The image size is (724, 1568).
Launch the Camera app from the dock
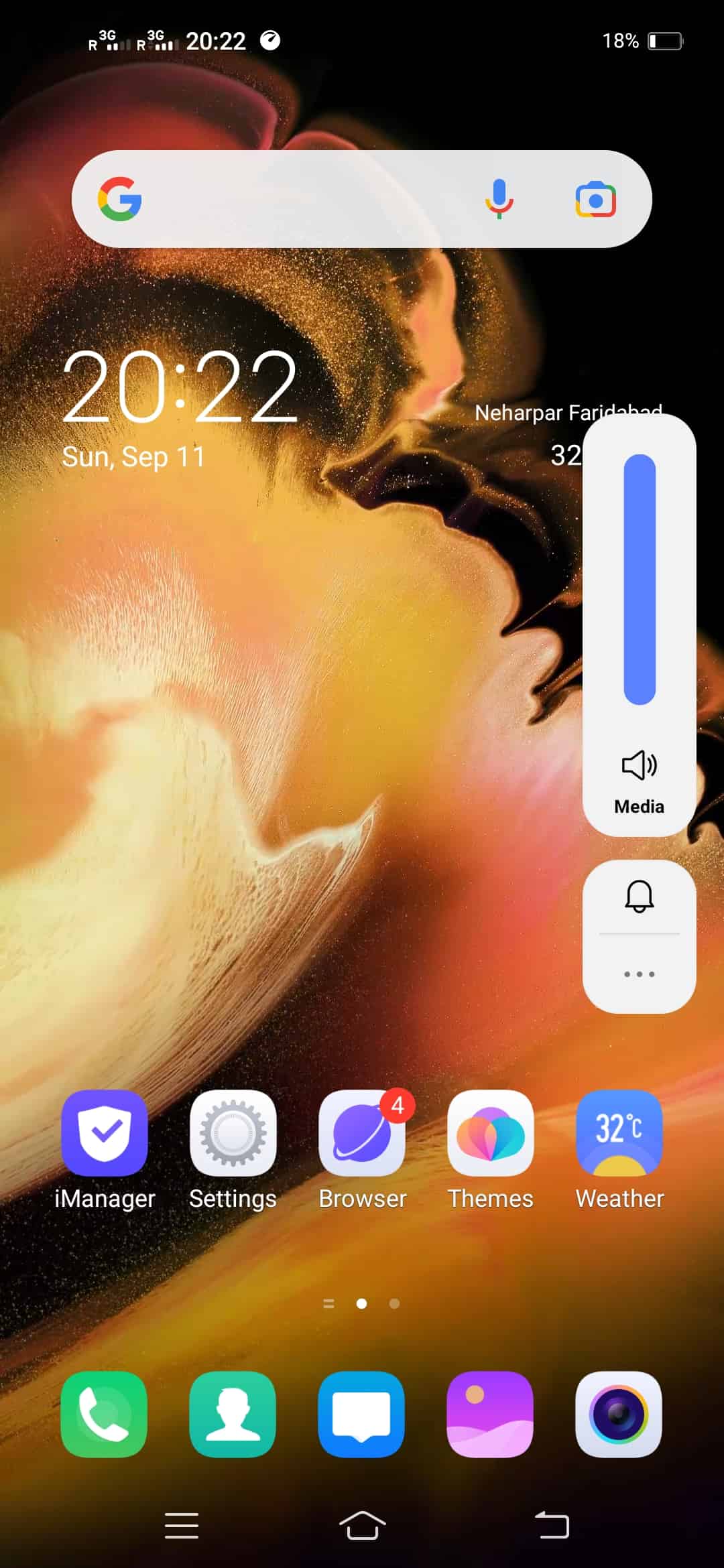(x=619, y=1414)
